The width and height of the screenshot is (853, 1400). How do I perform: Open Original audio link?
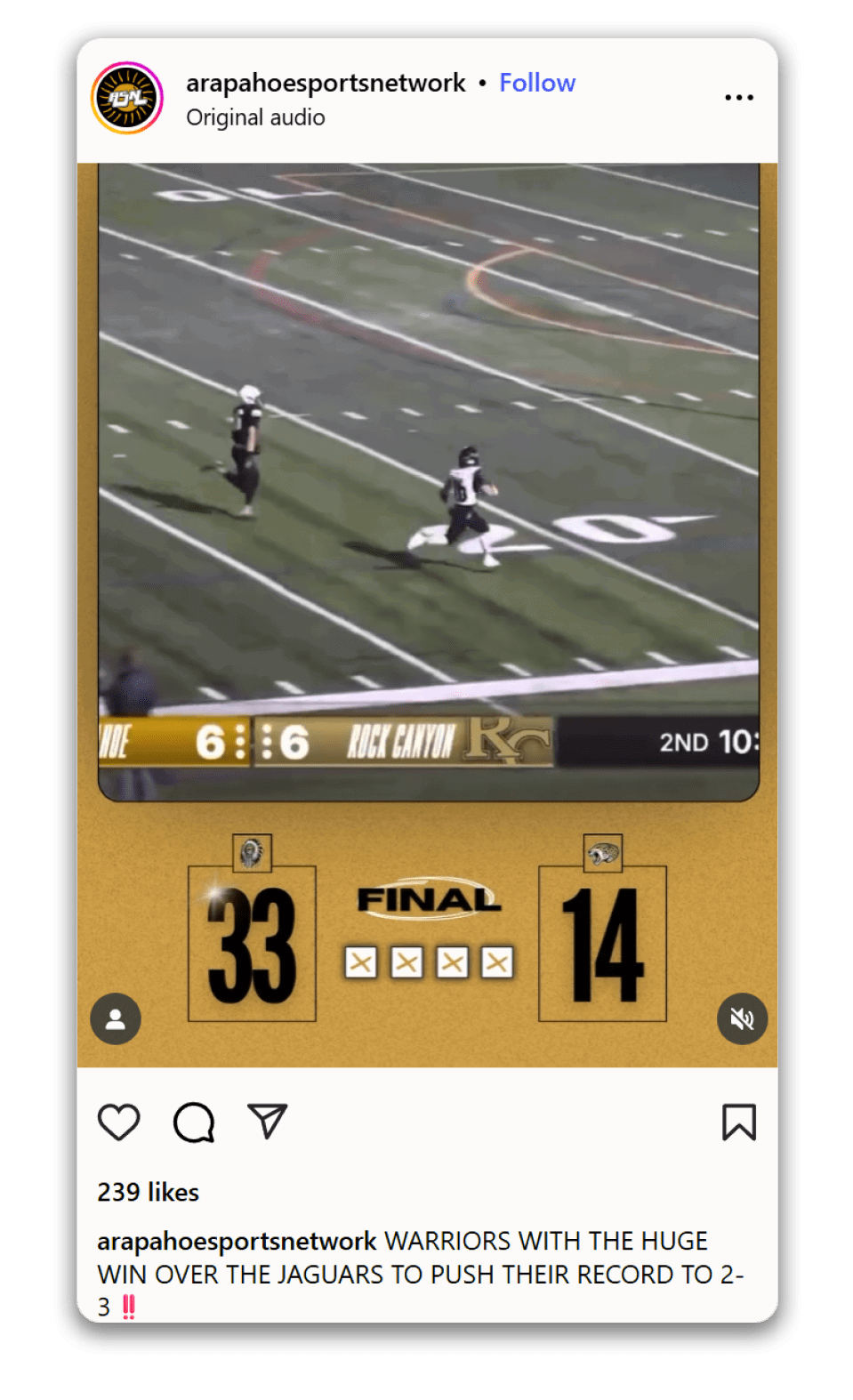pos(255,117)
